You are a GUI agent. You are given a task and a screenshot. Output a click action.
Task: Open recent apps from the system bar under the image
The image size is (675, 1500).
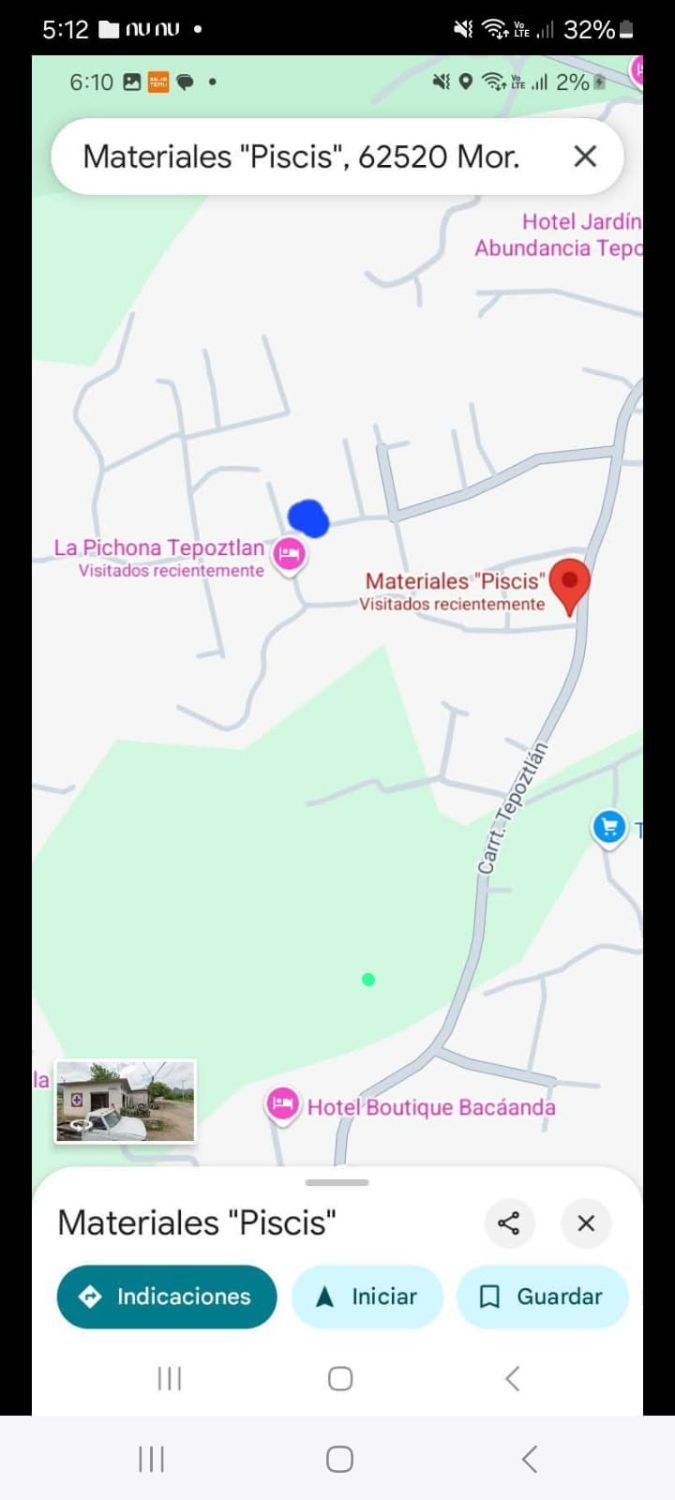point(151,1459)
